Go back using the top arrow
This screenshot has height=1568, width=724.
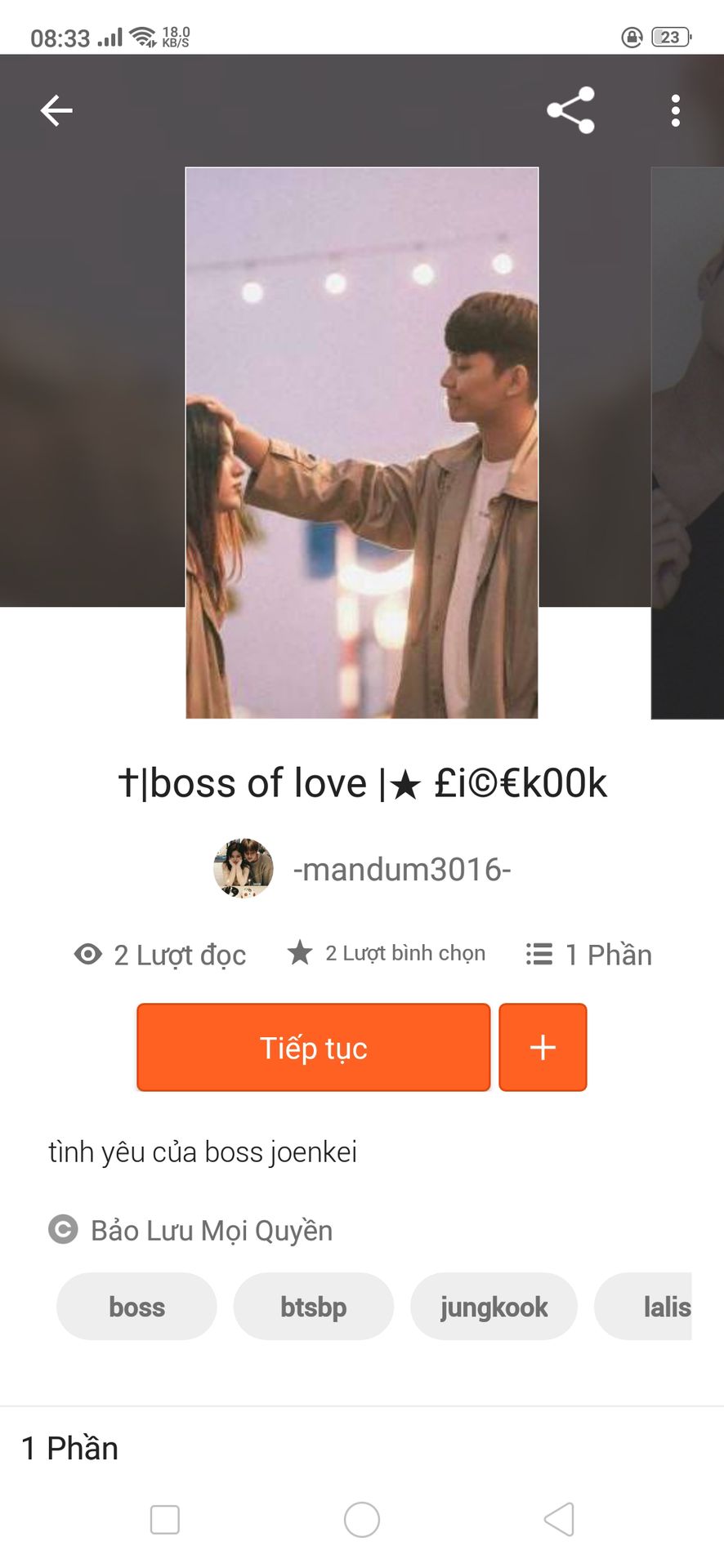[56, 110]
